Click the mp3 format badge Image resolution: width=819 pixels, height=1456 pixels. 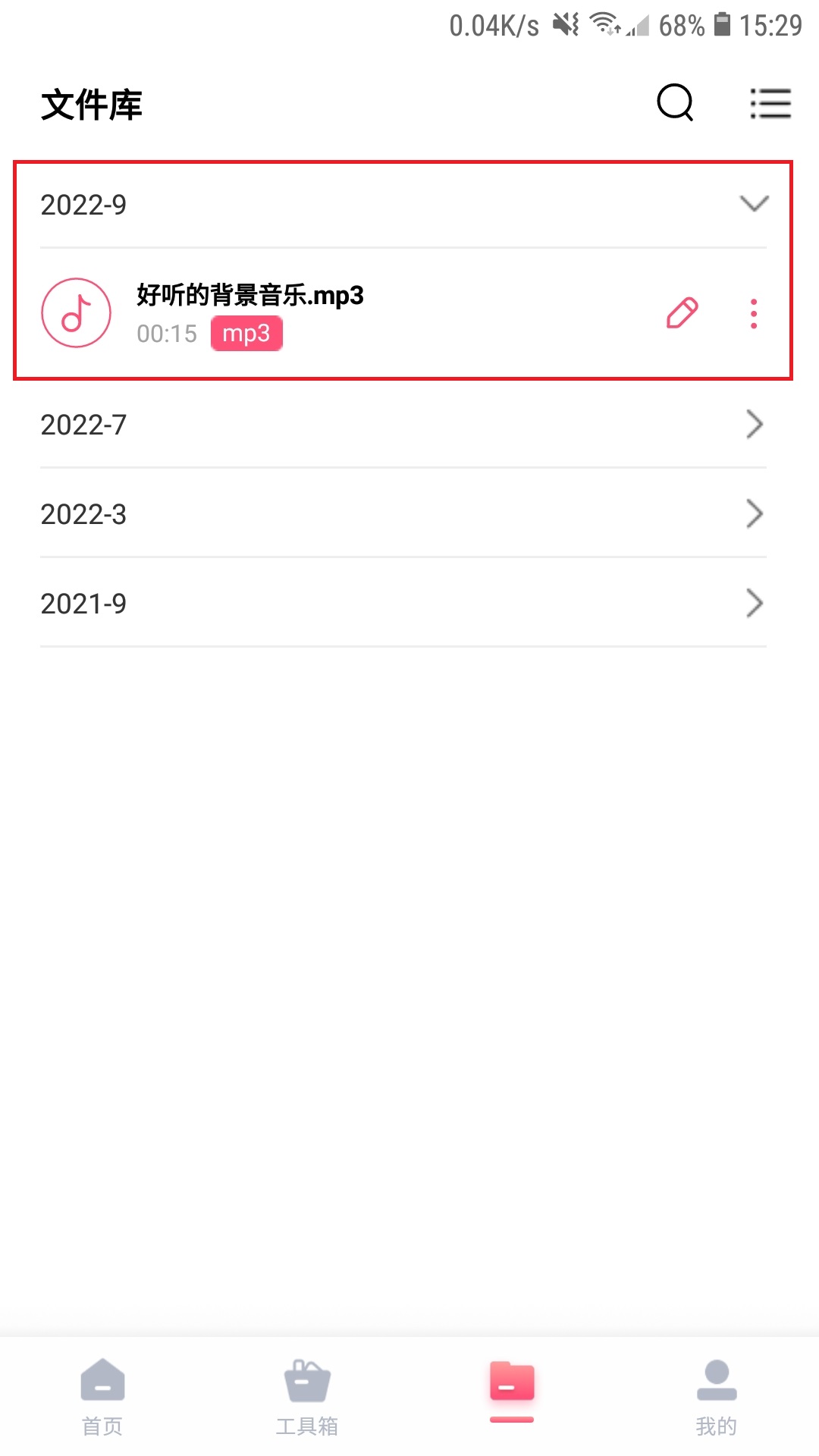click(246, 333)
